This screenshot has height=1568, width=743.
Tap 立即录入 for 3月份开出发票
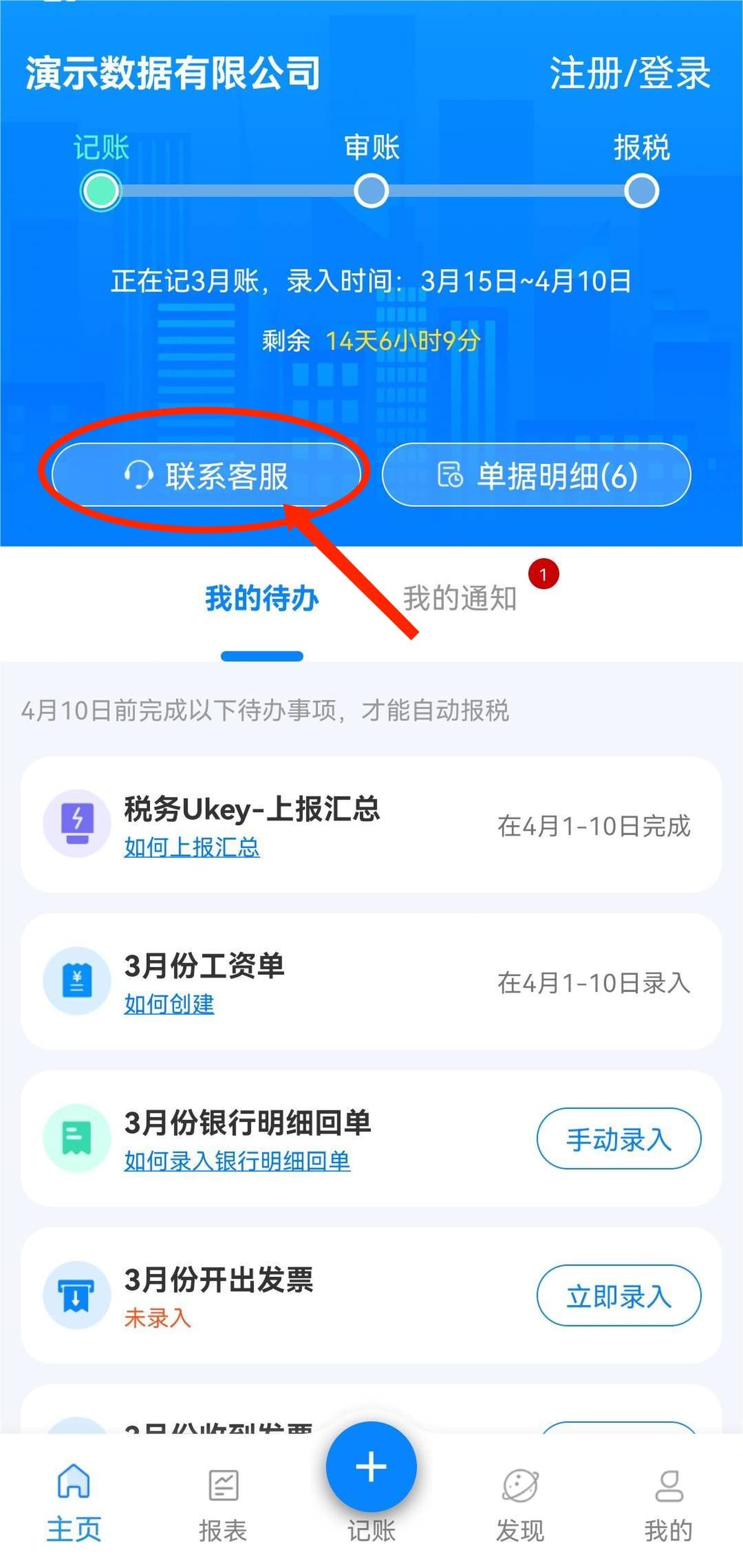pyautogui.click(x=618, y=1296)
